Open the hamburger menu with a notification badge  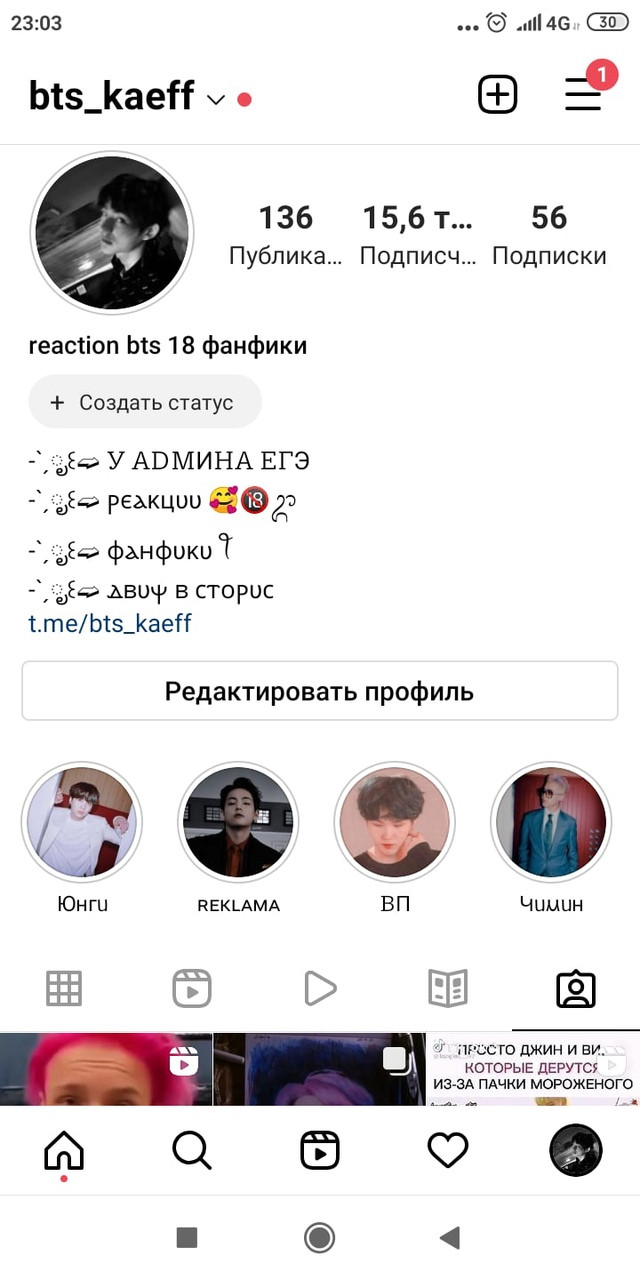[x=584, y=95]
